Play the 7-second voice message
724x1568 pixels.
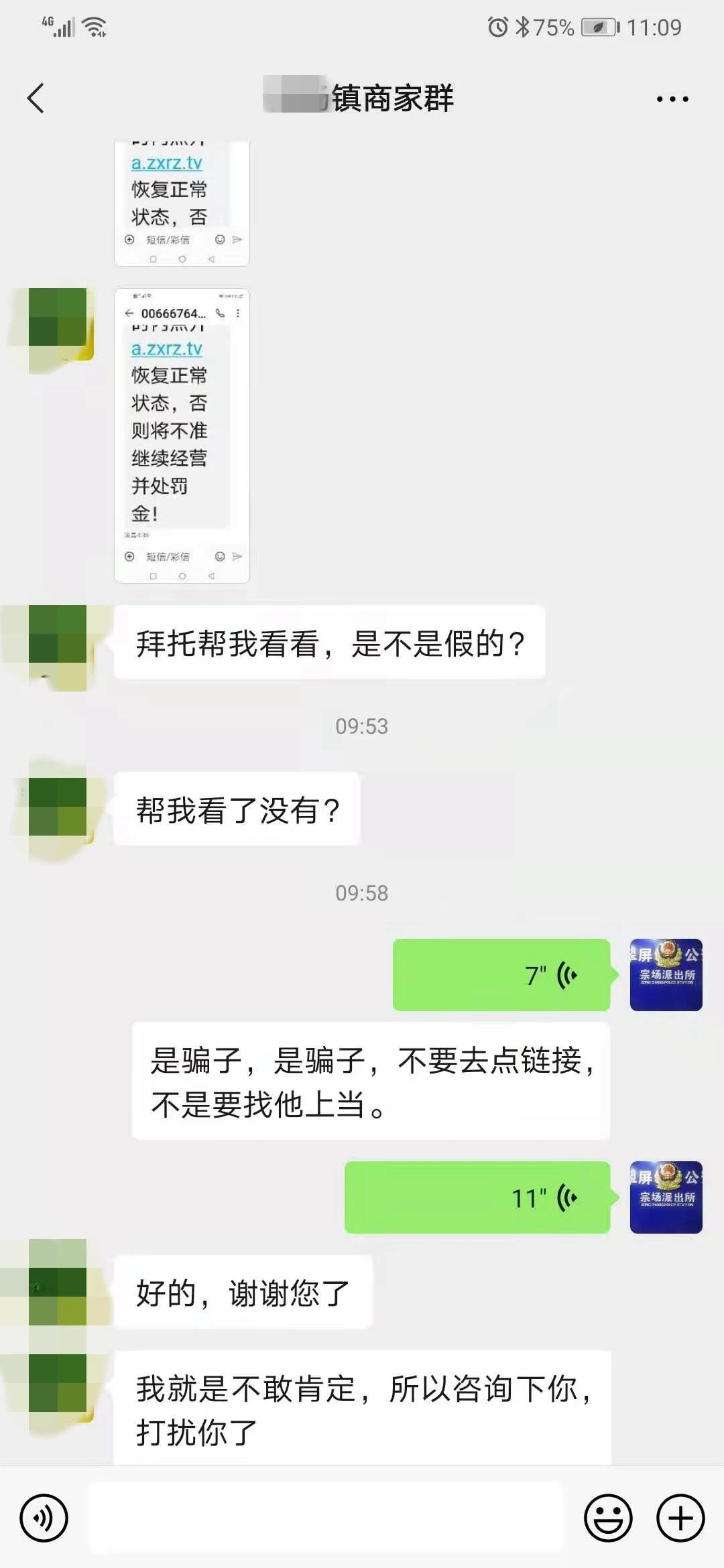[501, 975]
